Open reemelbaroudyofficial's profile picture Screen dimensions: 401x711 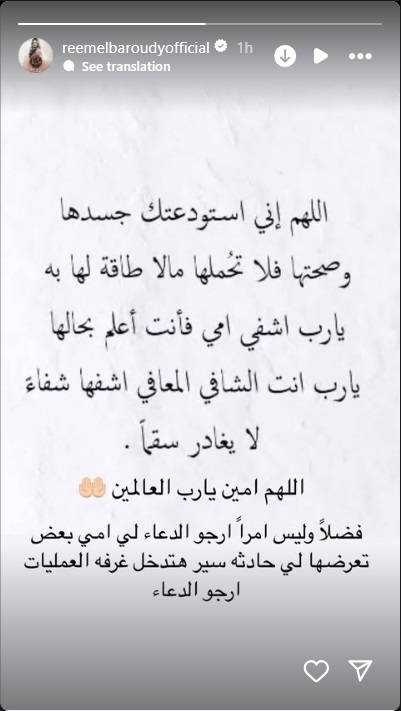coord(35,55)
